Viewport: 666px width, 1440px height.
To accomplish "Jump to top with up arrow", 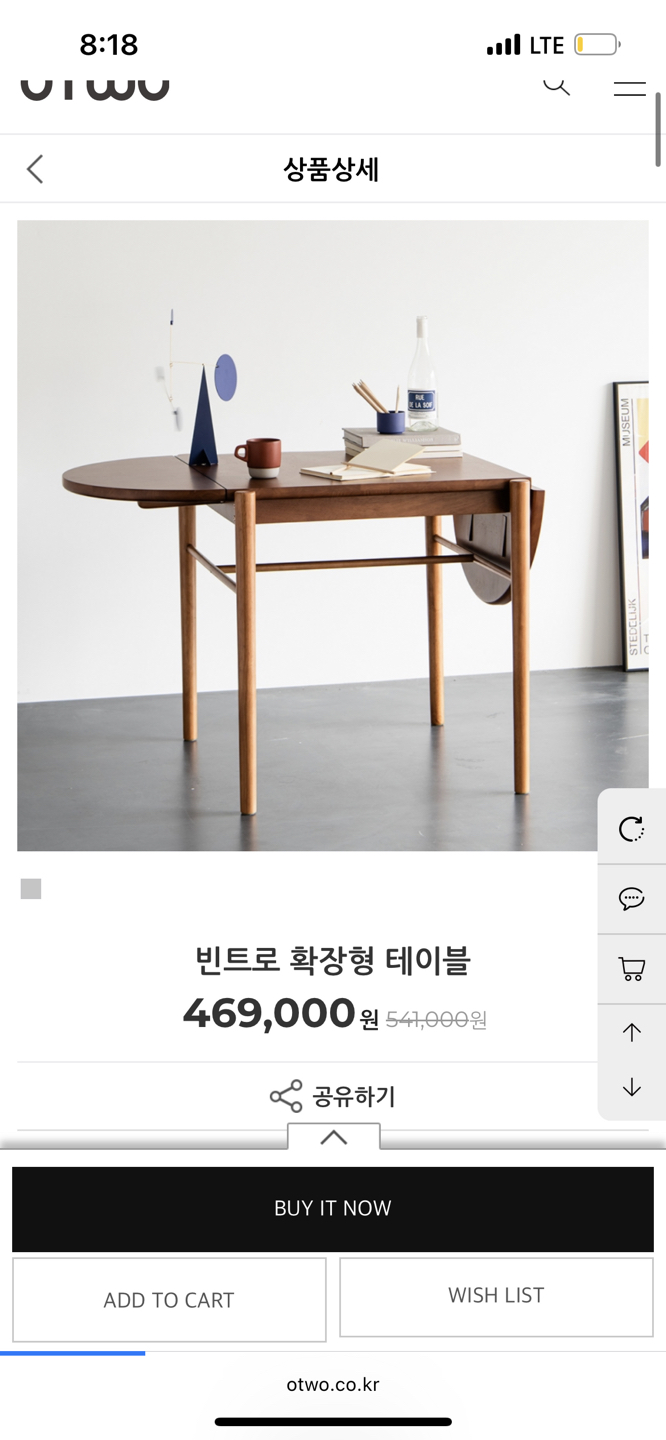I will [x=631, y=1032].
